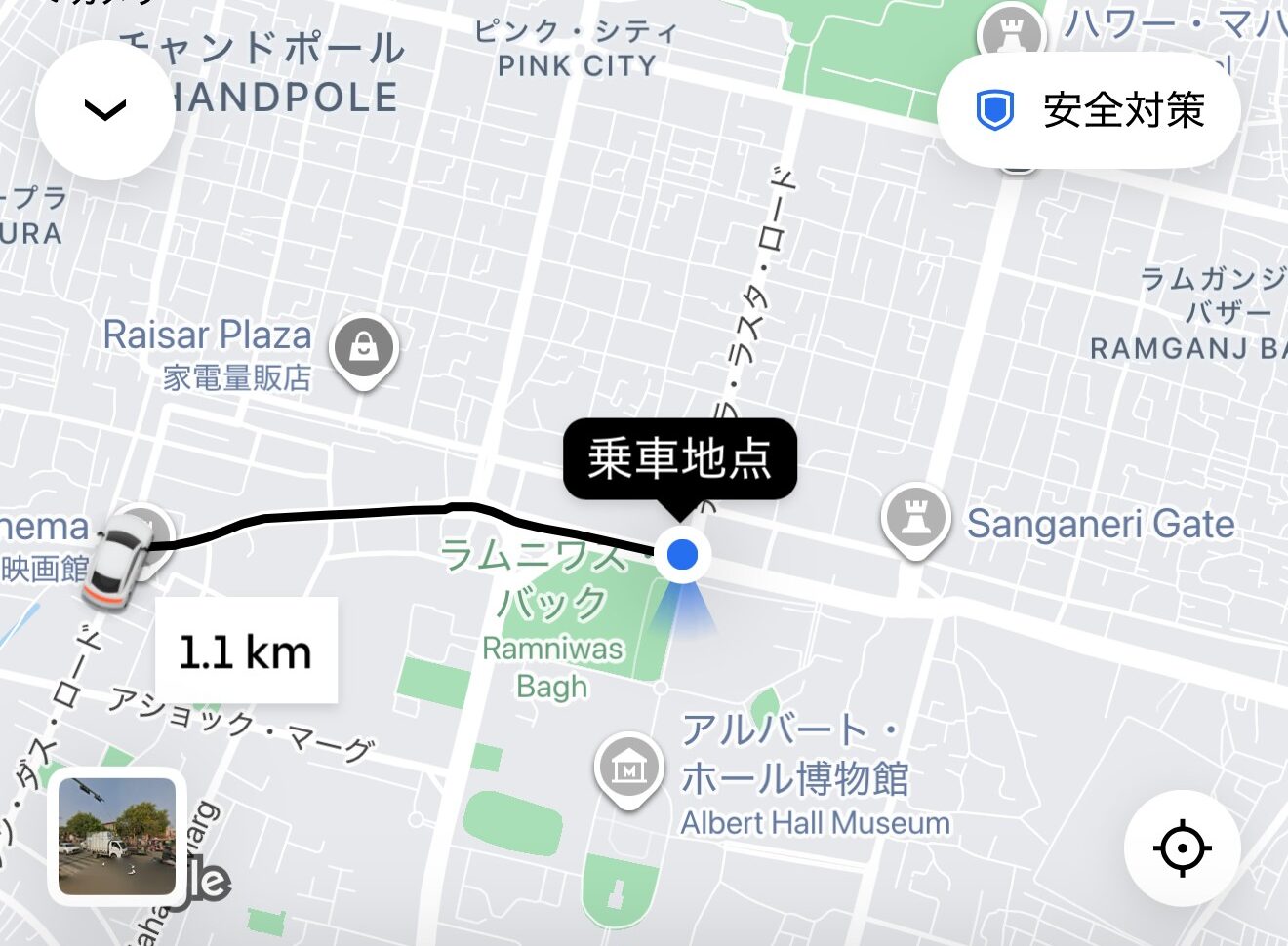
Task: Tap the Raisar Plaza shopping pin
Action: 363,348
